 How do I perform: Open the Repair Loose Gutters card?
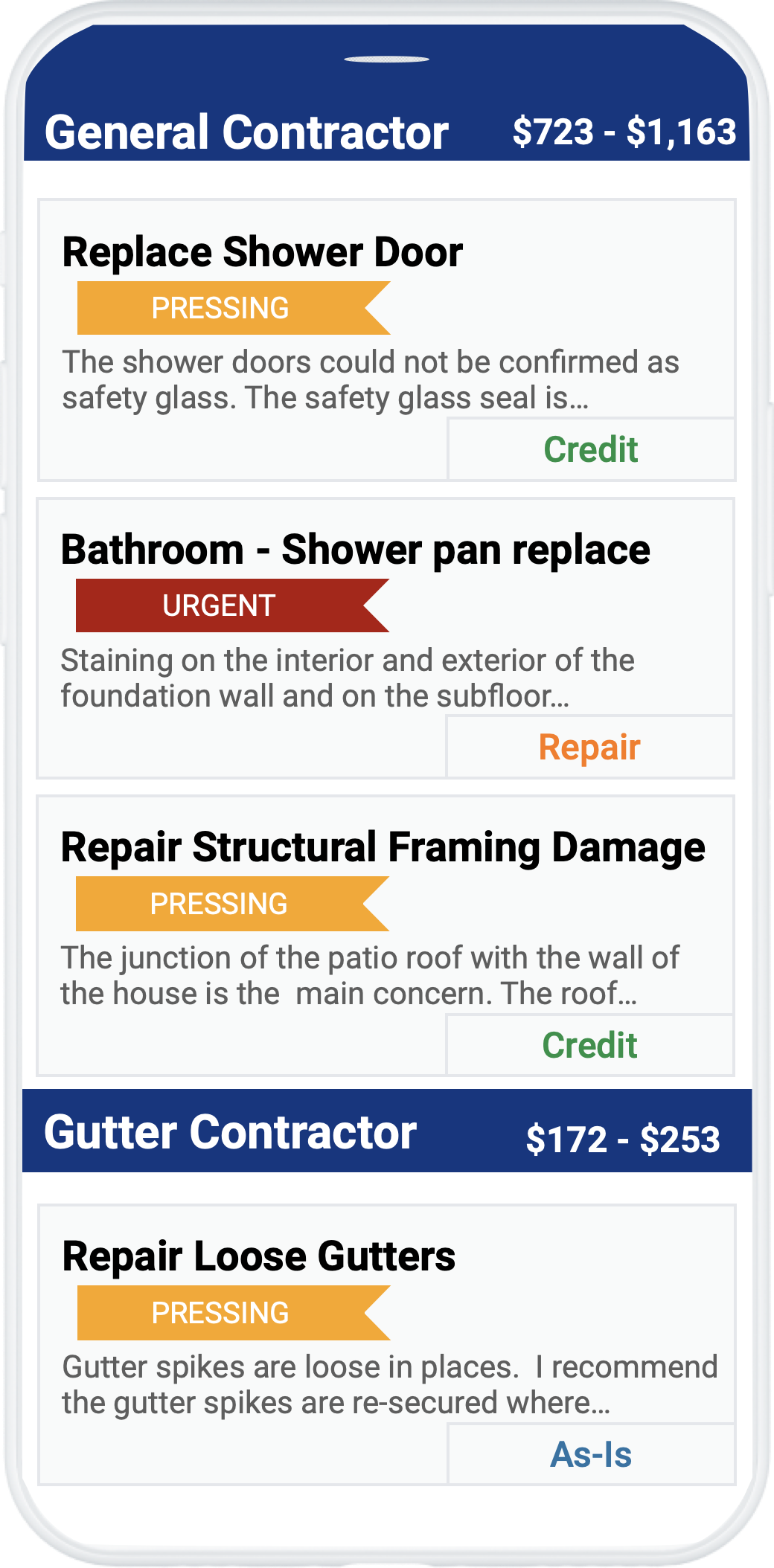[x=258, y=1256]
